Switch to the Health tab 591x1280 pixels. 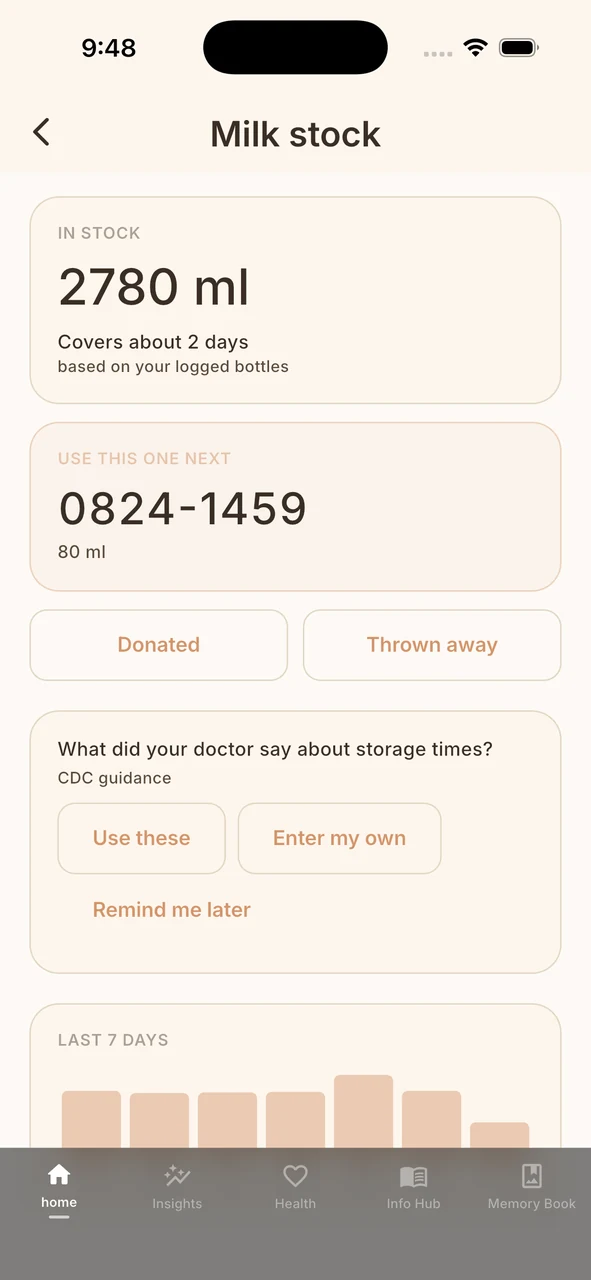295,1189
